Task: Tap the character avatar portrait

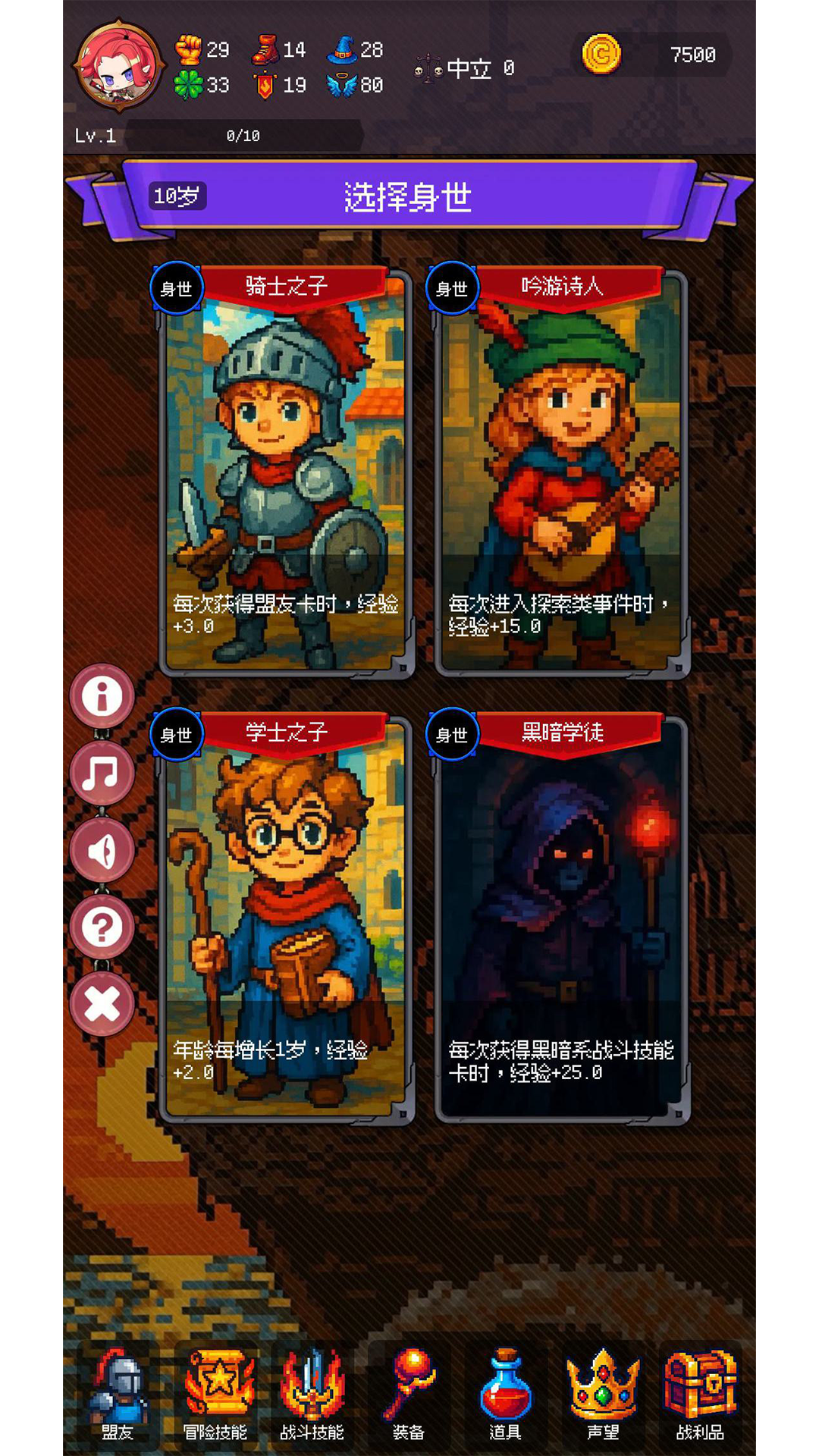Action: pos(118,67)
